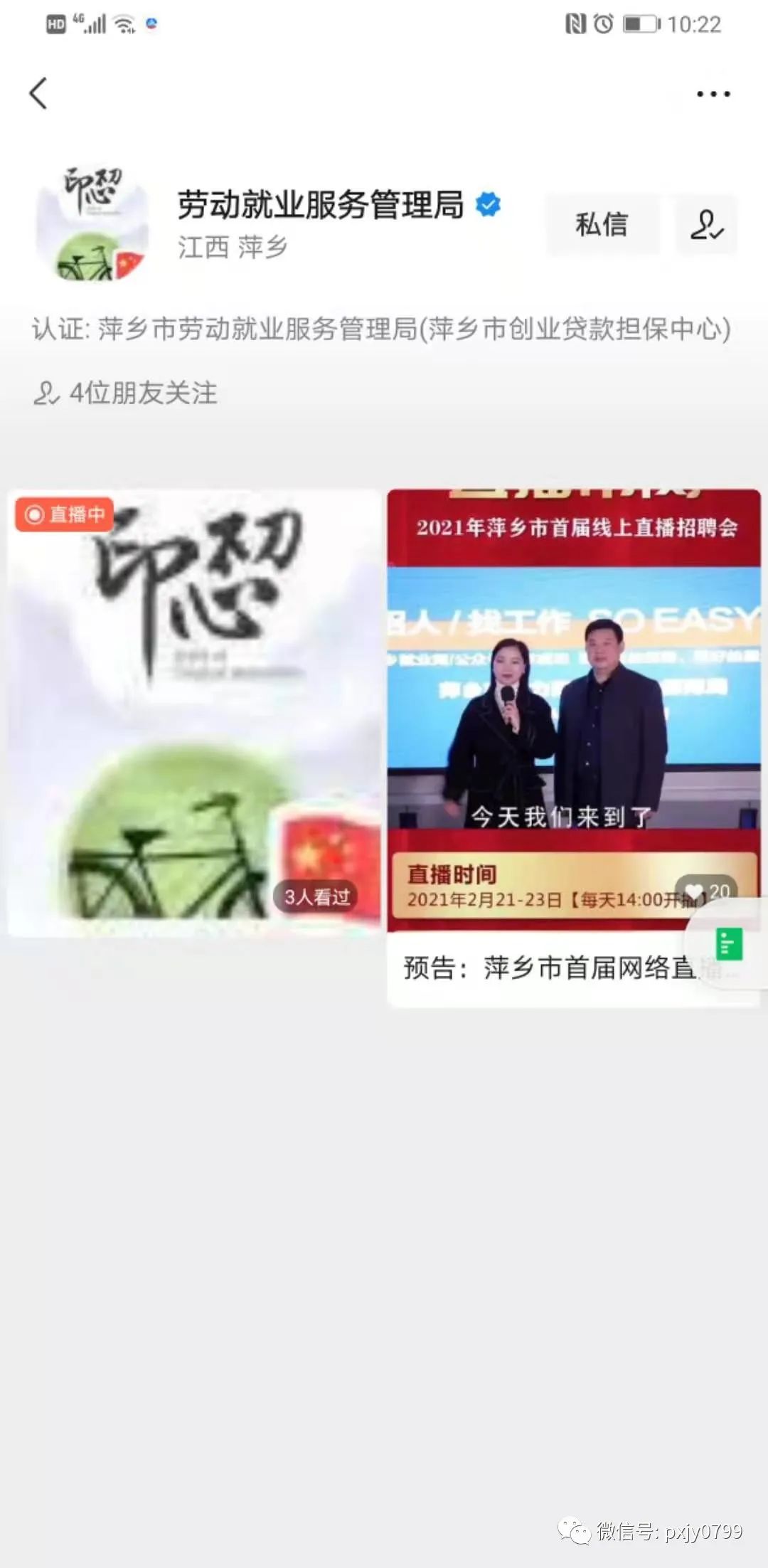Go back using the top-left arrow
The width and height of the screenshot is (768, 1568).
tap(38, 93)
